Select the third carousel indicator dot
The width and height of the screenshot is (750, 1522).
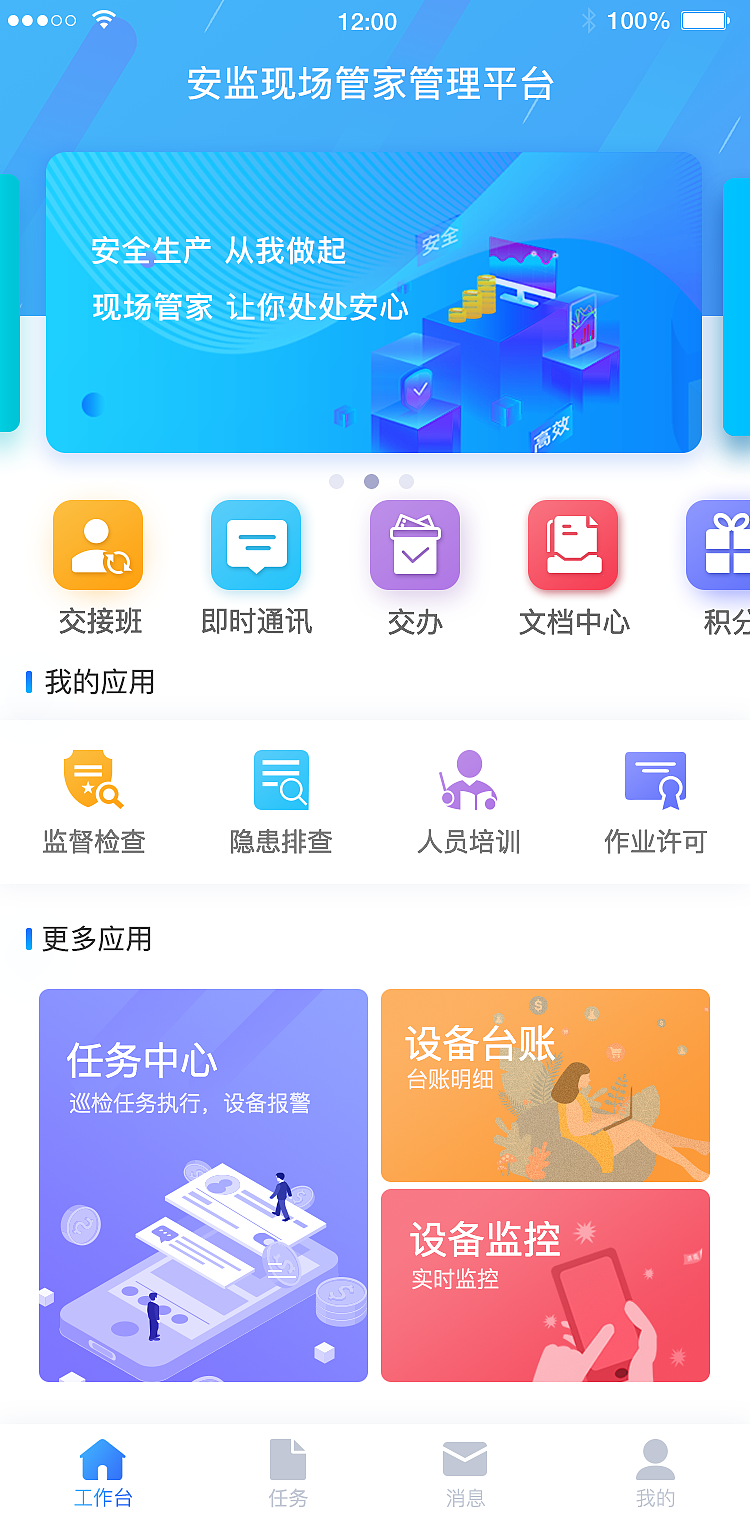coord(406,481)
